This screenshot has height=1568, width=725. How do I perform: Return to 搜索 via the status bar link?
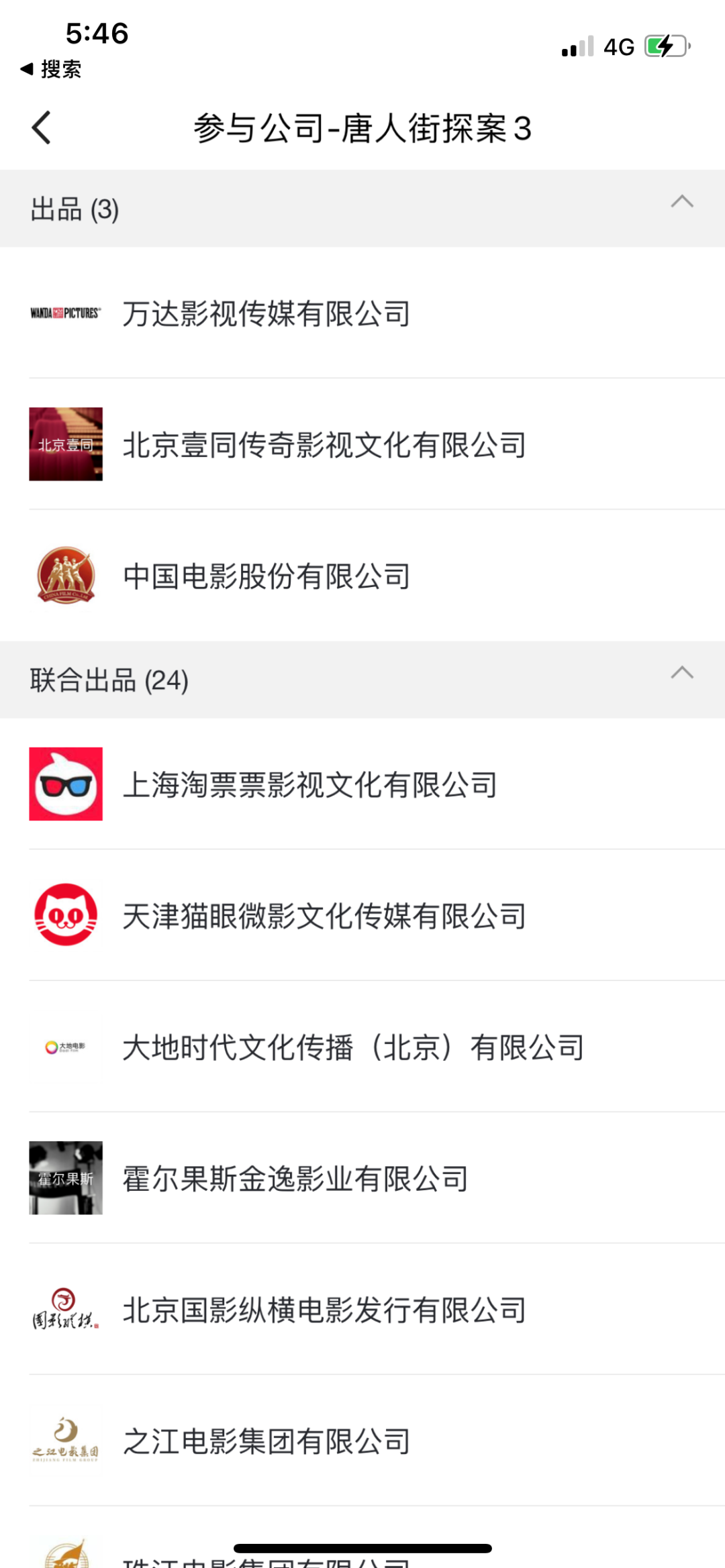(52, 69)
